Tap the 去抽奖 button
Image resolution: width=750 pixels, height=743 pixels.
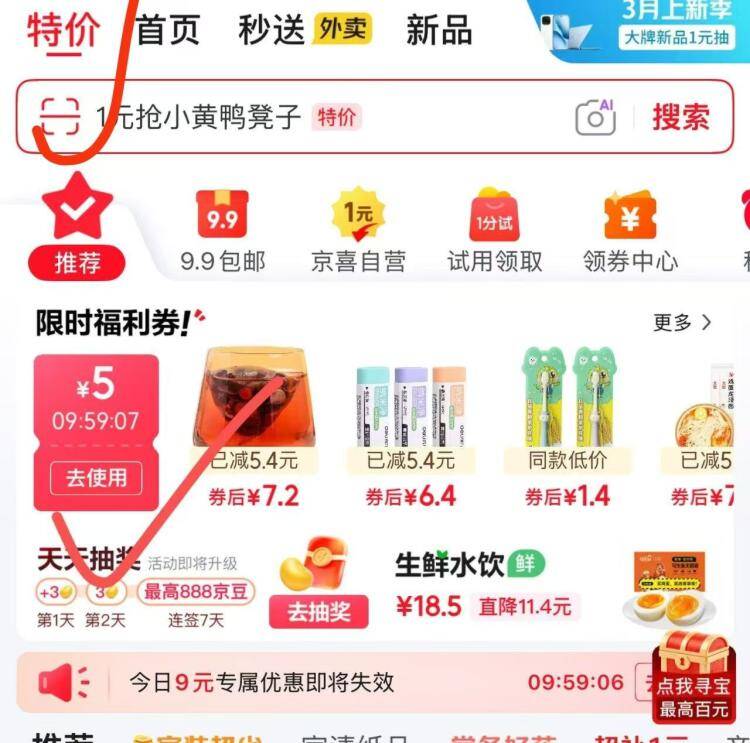pyautogui.click(x=319, y=612)
